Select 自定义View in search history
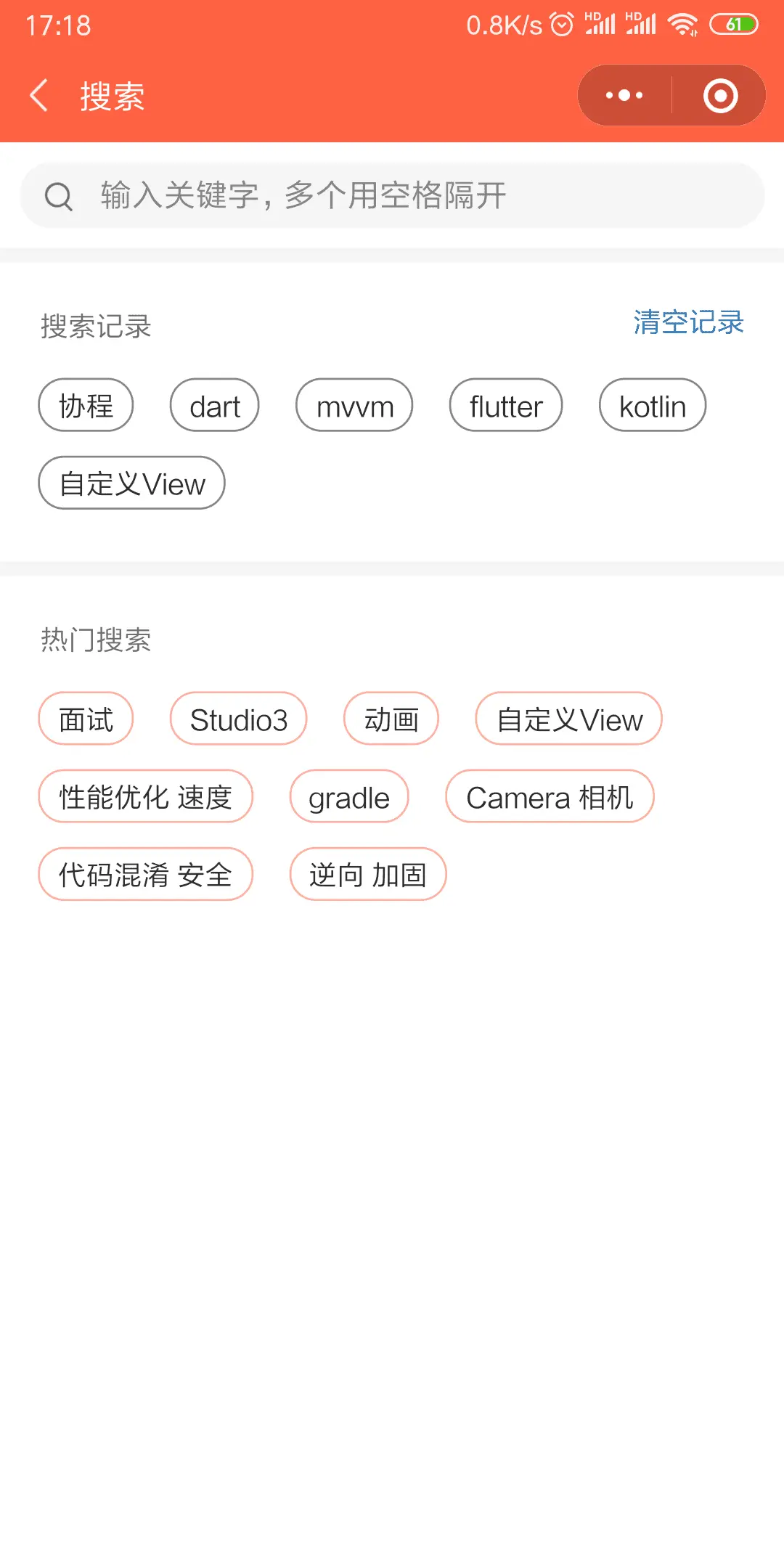This screenshot has width=784, height=1568. pos(131,483)
